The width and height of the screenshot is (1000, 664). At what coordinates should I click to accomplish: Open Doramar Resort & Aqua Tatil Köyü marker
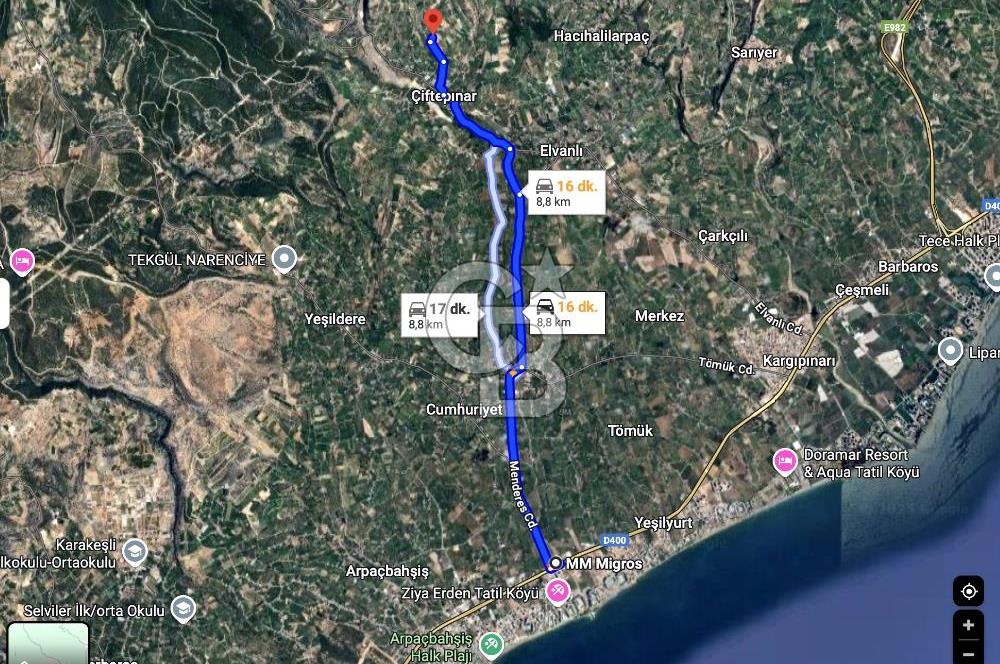pos(786,461)
